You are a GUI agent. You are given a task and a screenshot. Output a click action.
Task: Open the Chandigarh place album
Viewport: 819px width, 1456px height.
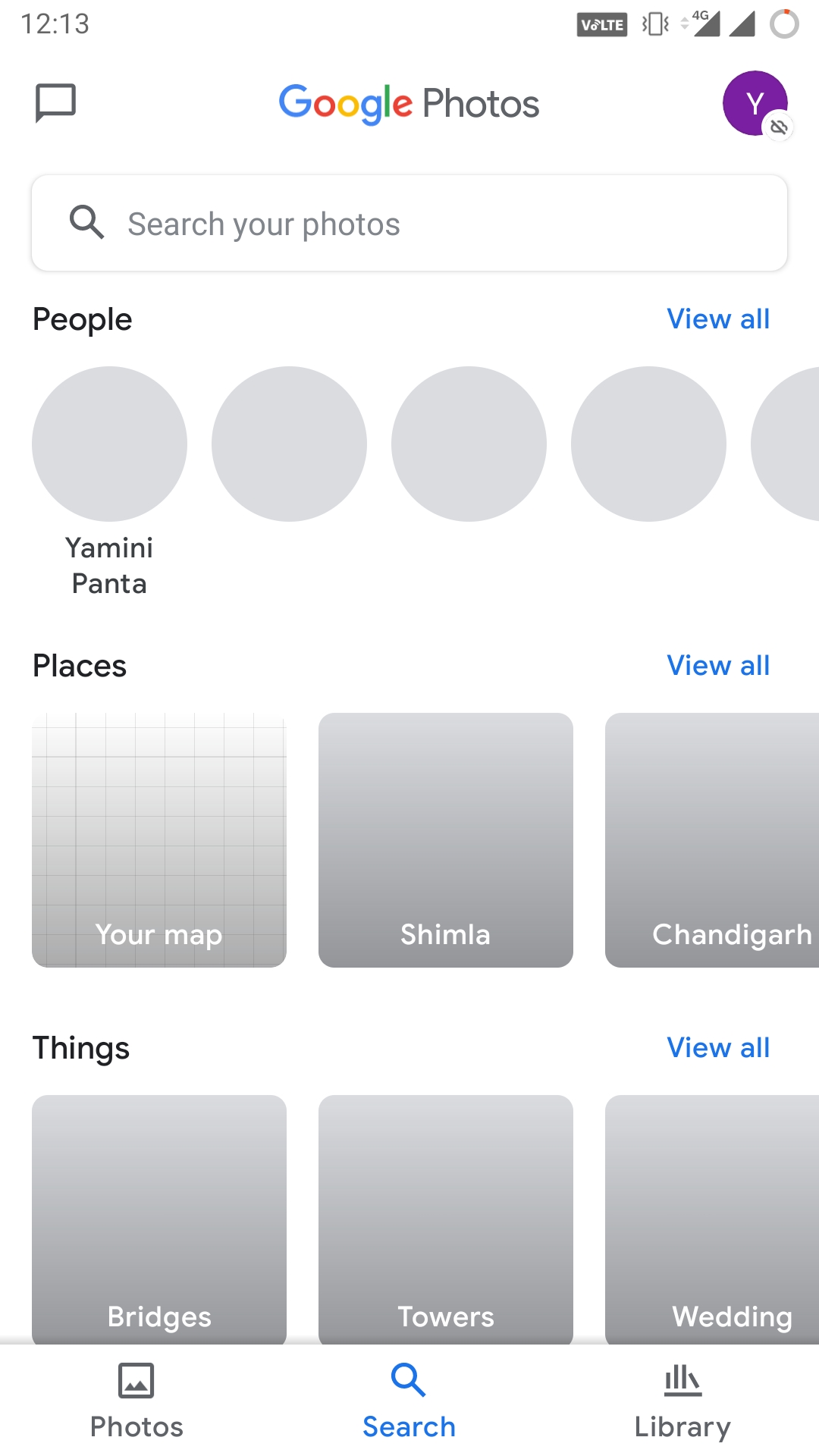tap(713, 839)
